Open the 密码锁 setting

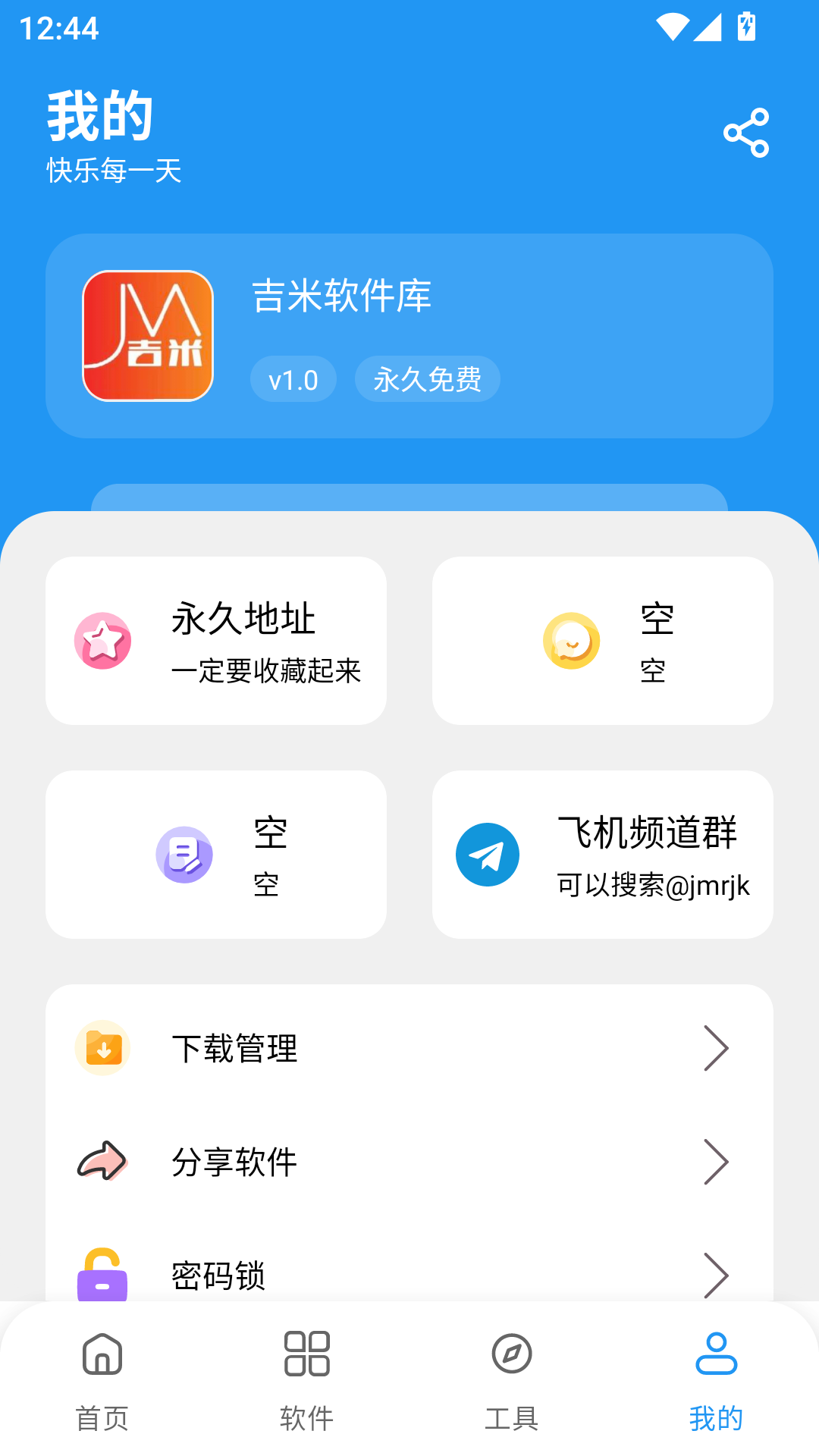[409, 1274]
